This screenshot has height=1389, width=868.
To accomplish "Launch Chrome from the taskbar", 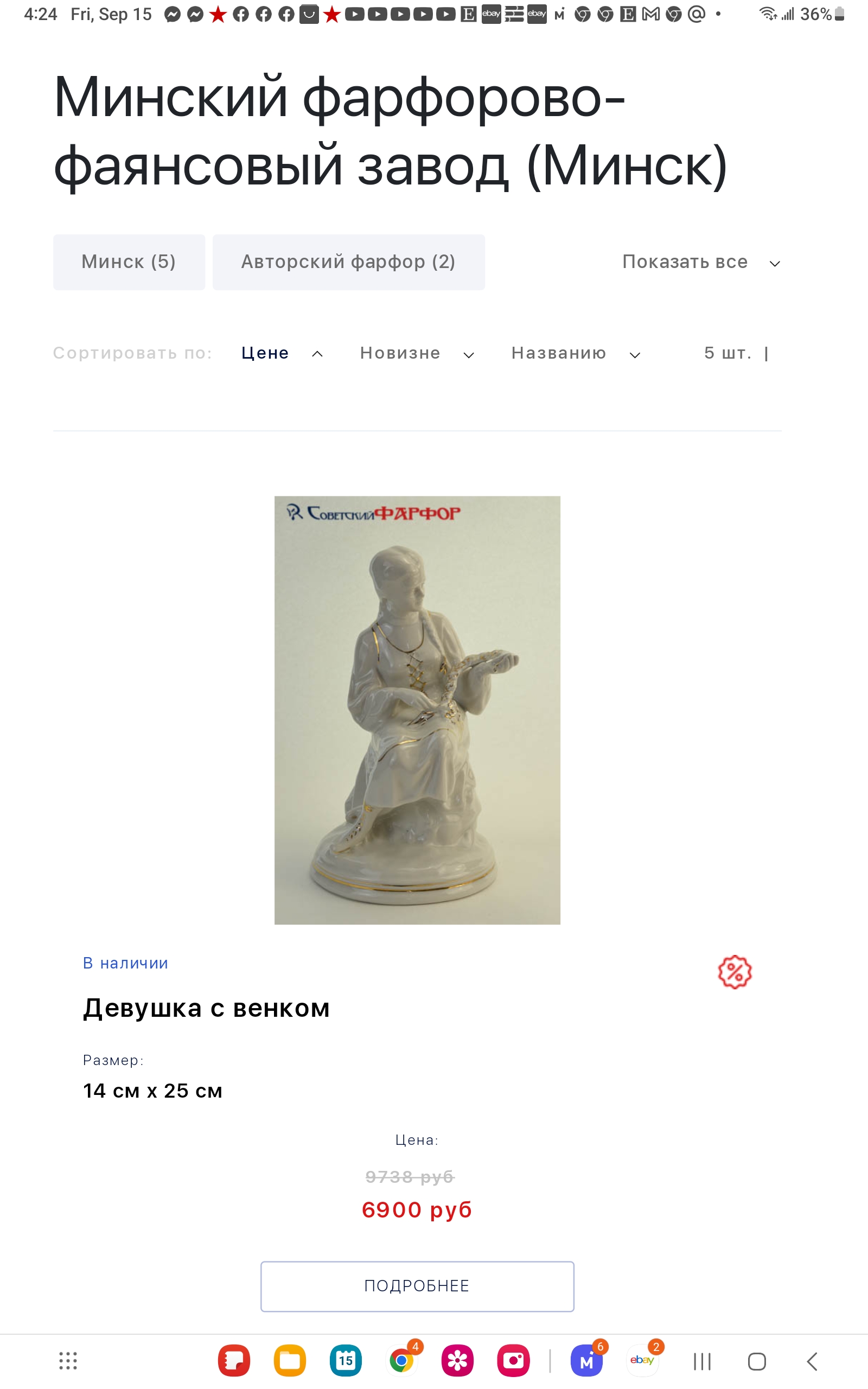I will pos(402,1361).
